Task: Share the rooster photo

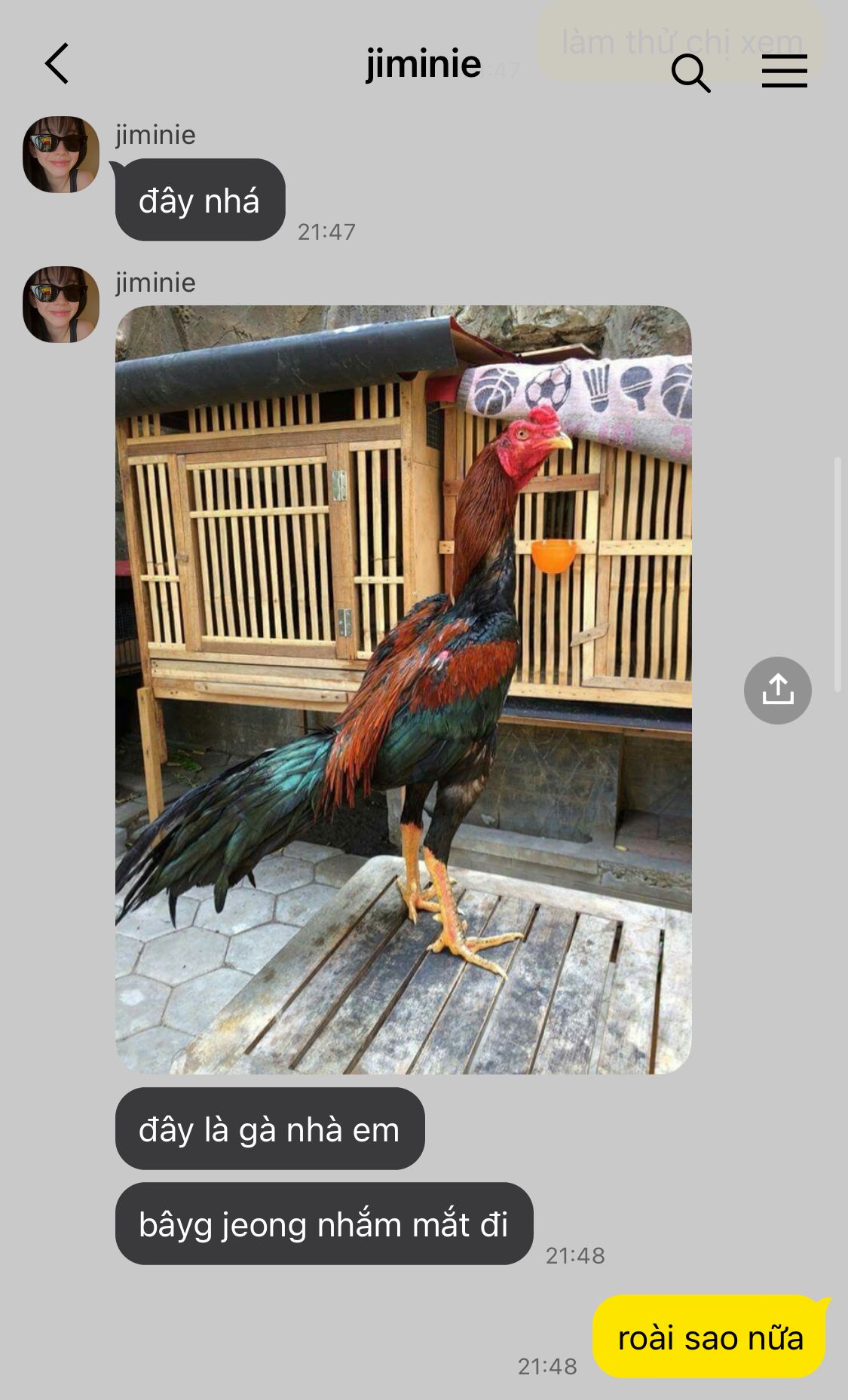Action: click(x=777, y=690)
